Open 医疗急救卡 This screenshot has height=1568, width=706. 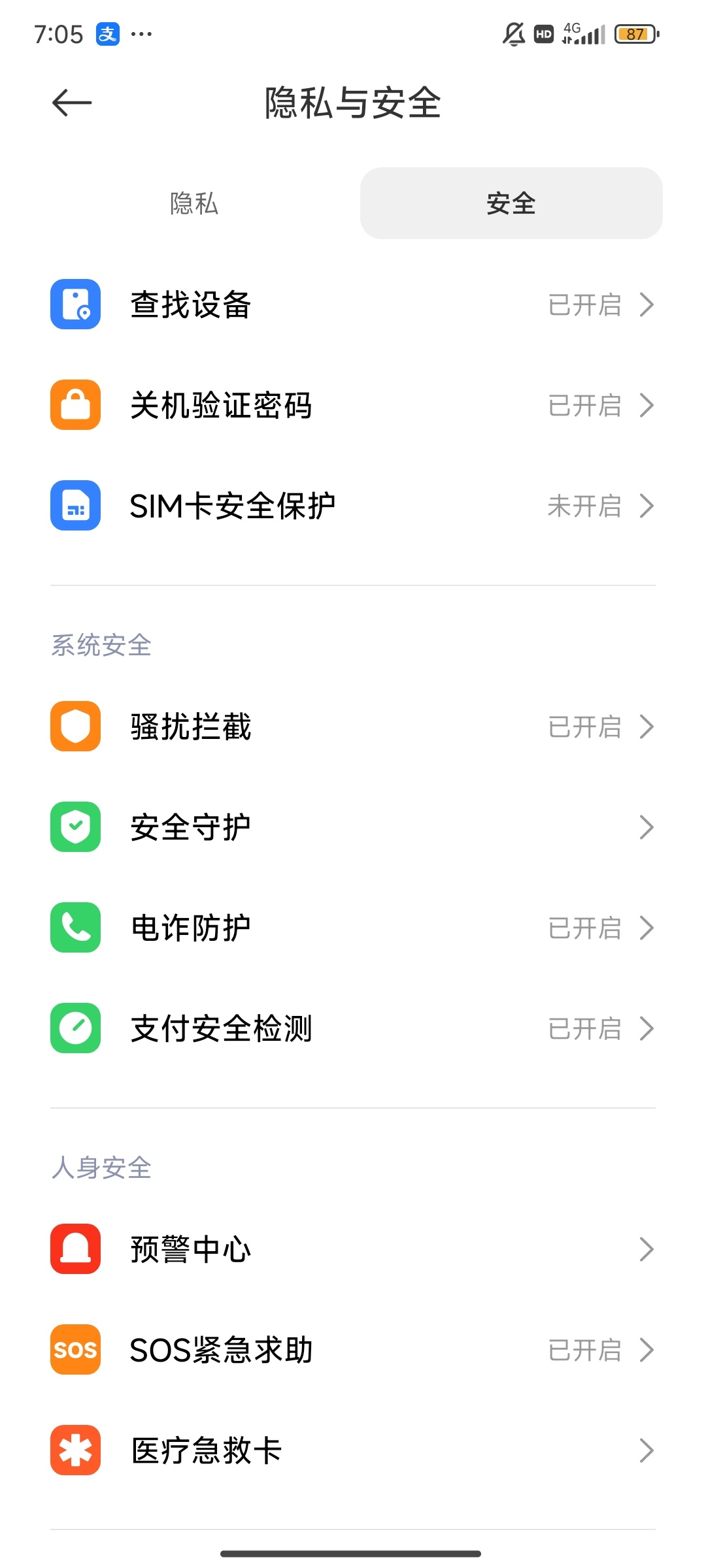click(353, 1450)
